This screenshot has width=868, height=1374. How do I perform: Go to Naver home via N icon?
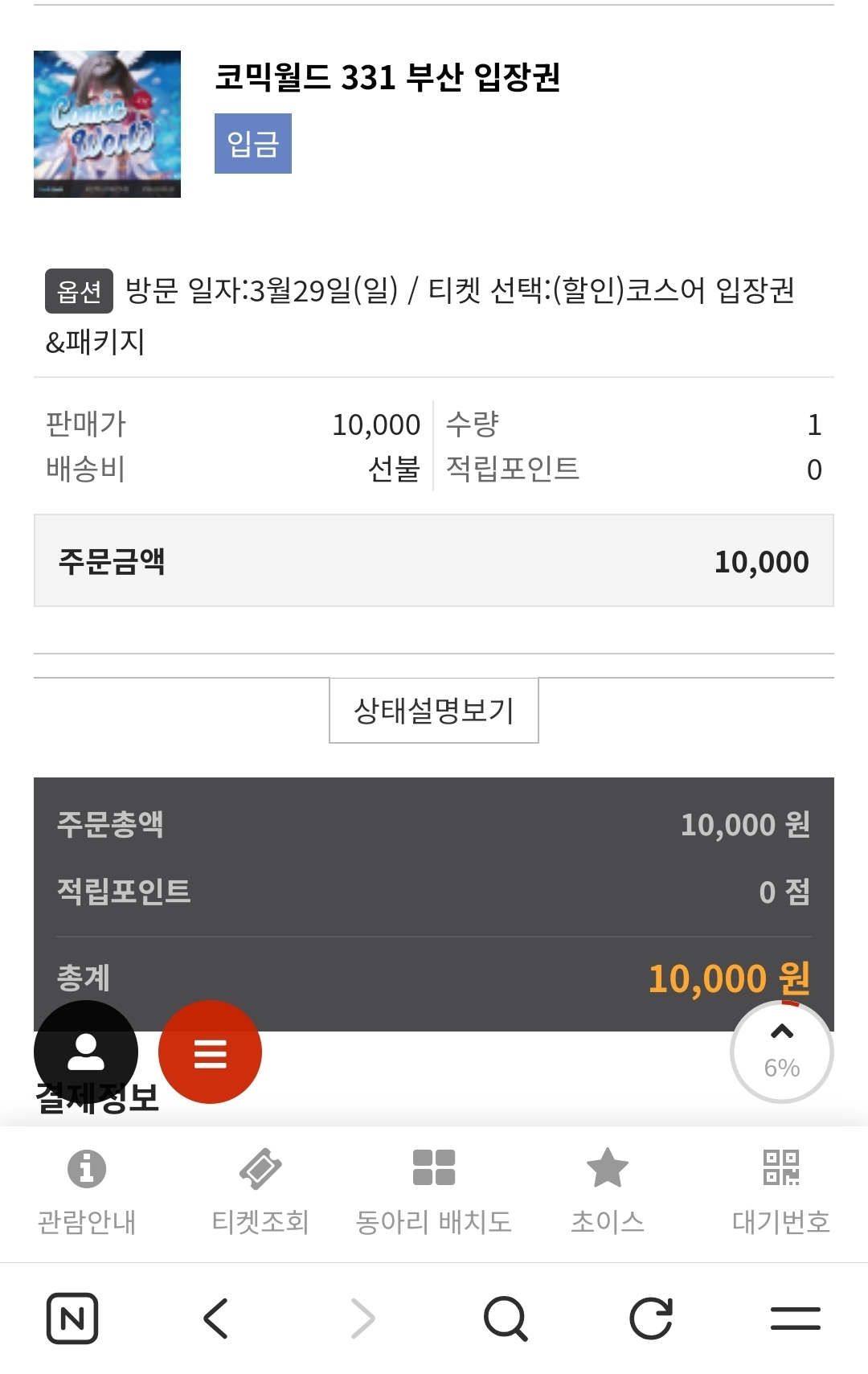pos(72,1319)
